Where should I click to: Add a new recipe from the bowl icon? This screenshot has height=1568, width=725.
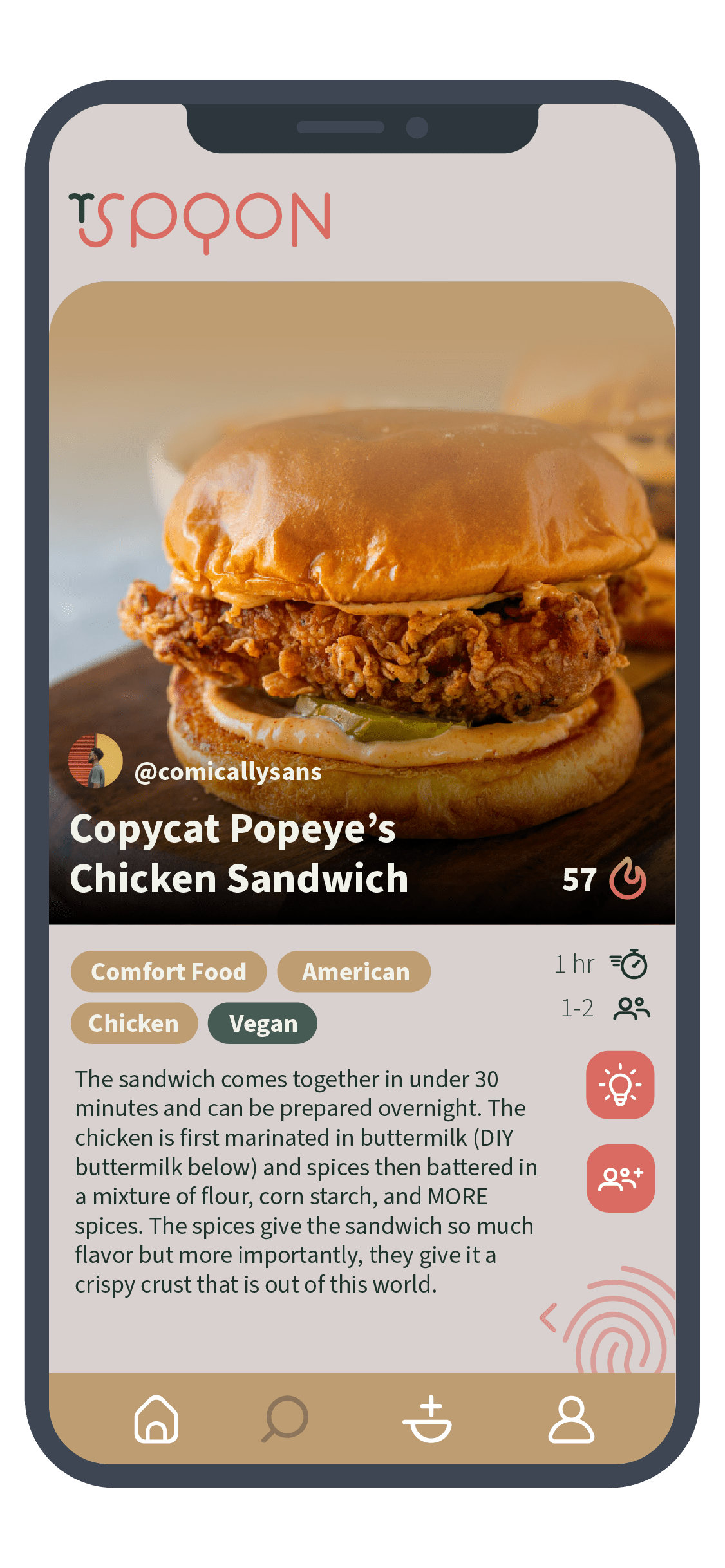[x=428, y=1419]
